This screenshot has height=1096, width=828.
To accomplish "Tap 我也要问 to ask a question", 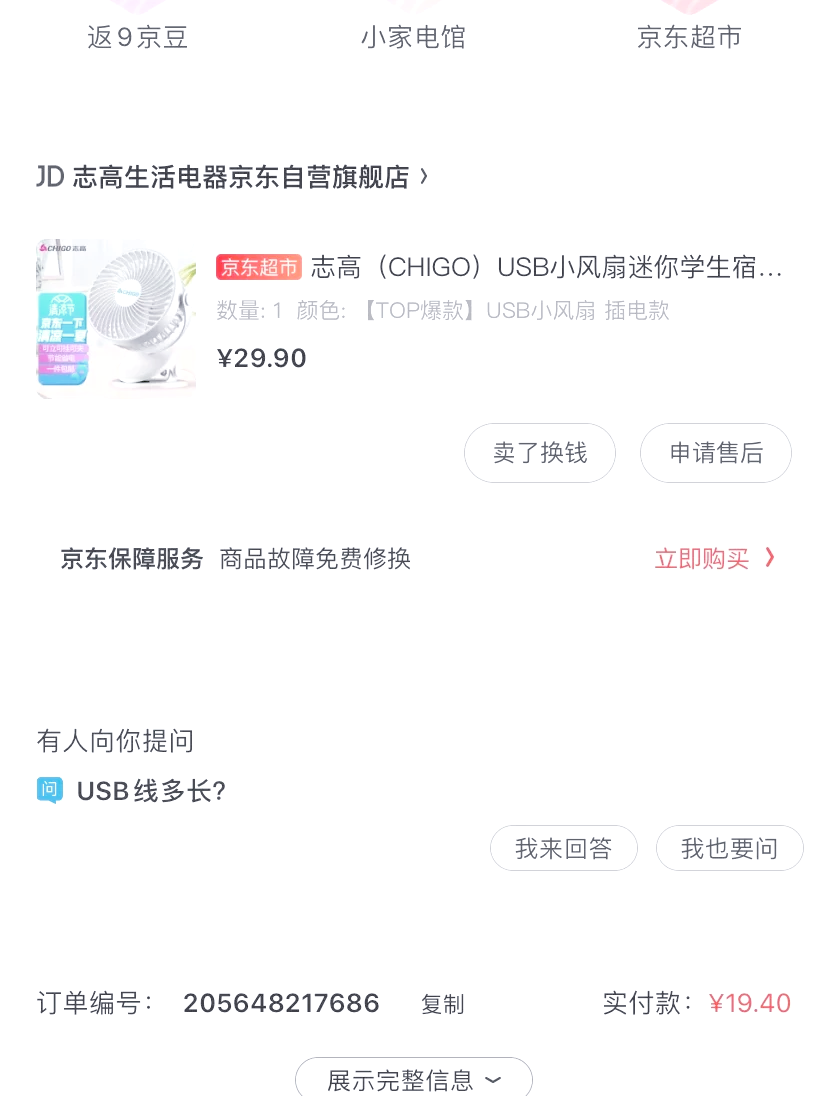I will click(729, 849).
